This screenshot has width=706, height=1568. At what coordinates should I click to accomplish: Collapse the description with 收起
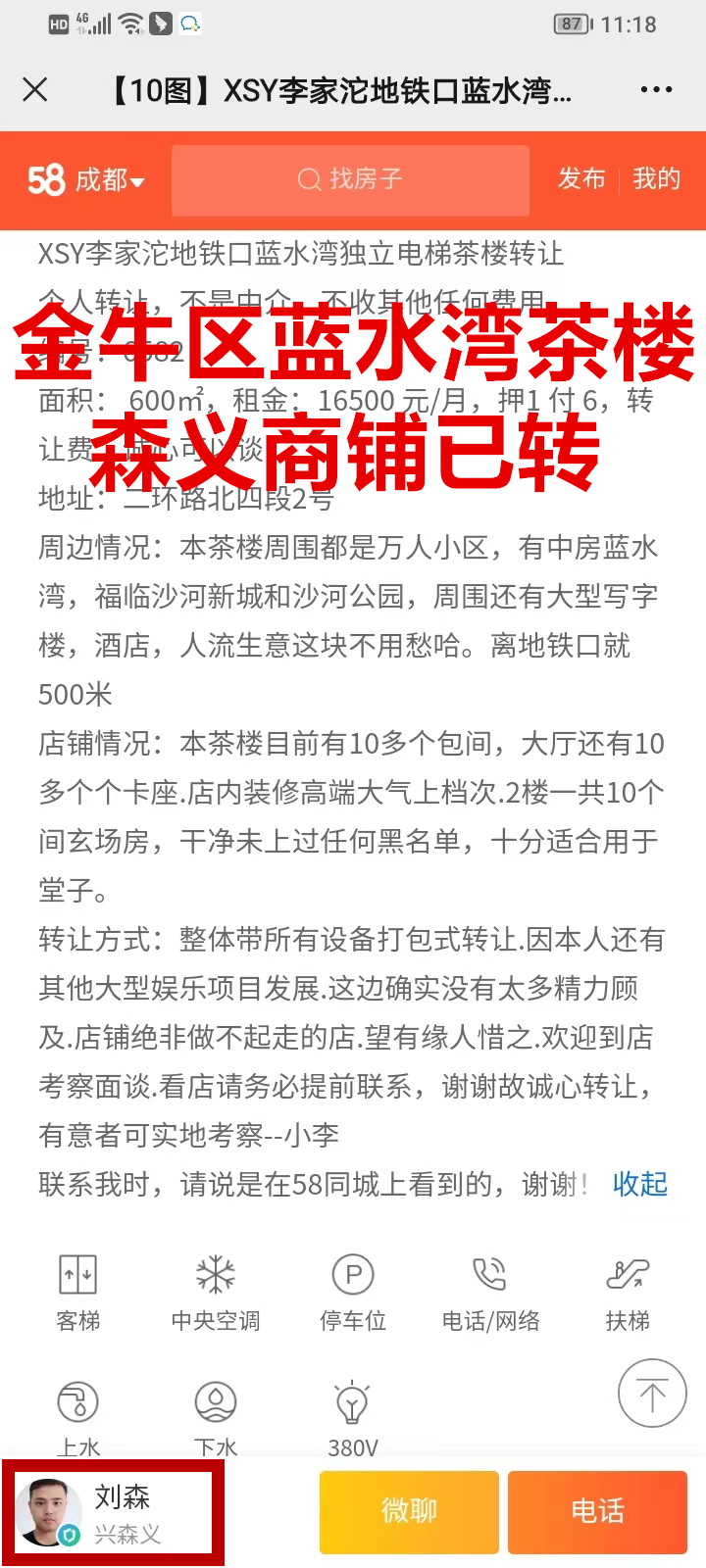(x=640, y=1184)
